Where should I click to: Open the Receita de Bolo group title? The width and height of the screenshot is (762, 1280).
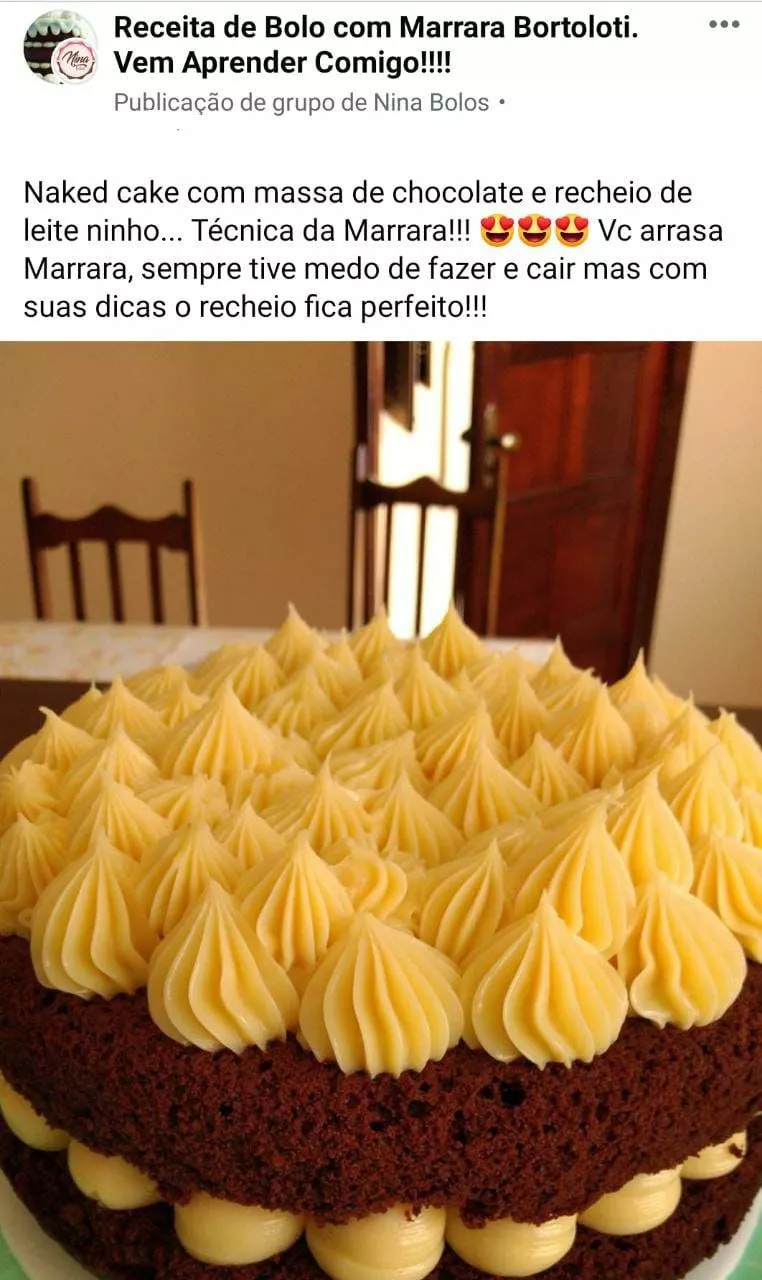point(375,46)
